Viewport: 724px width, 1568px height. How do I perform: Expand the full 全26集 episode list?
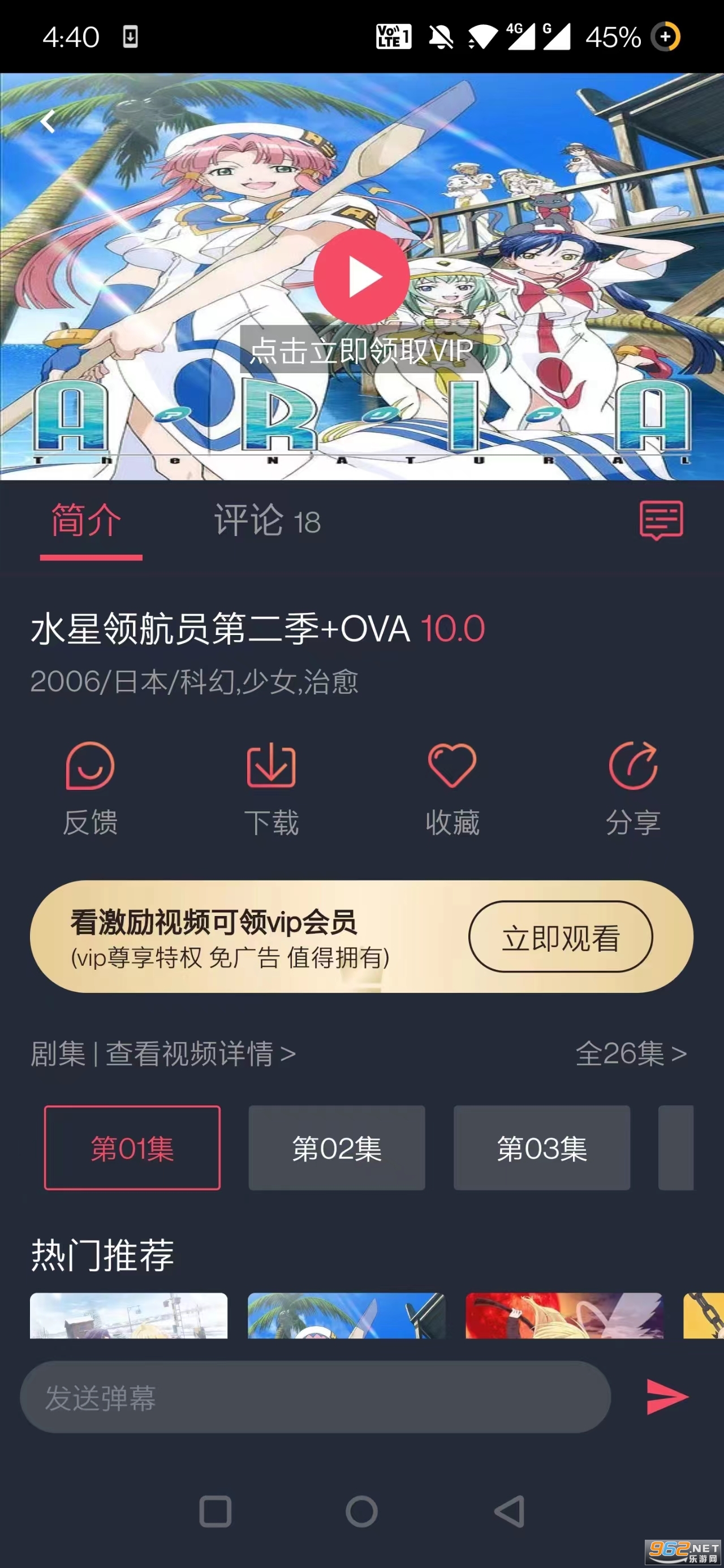pyautogui.click(x=631, y=1053)
